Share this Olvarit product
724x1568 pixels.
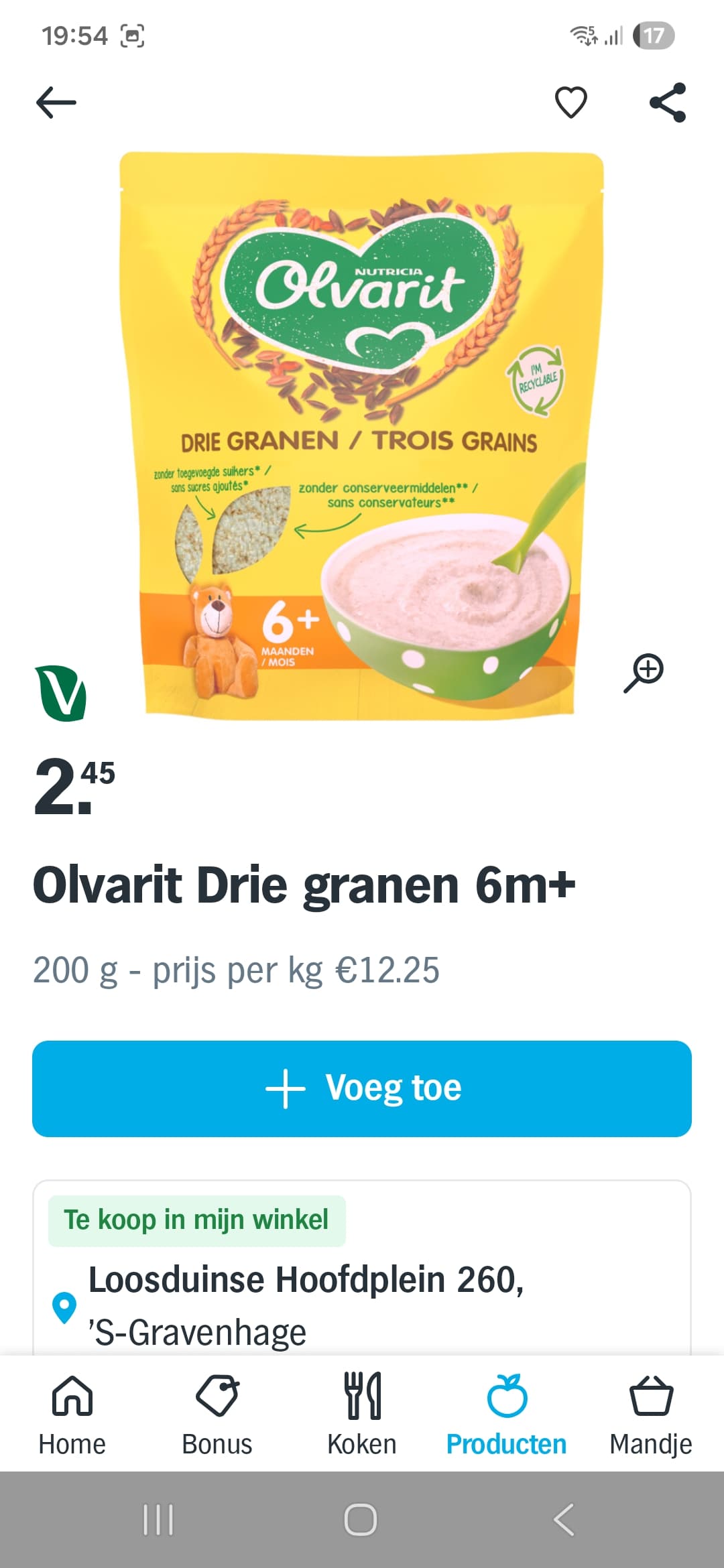(x=668, y=103)
